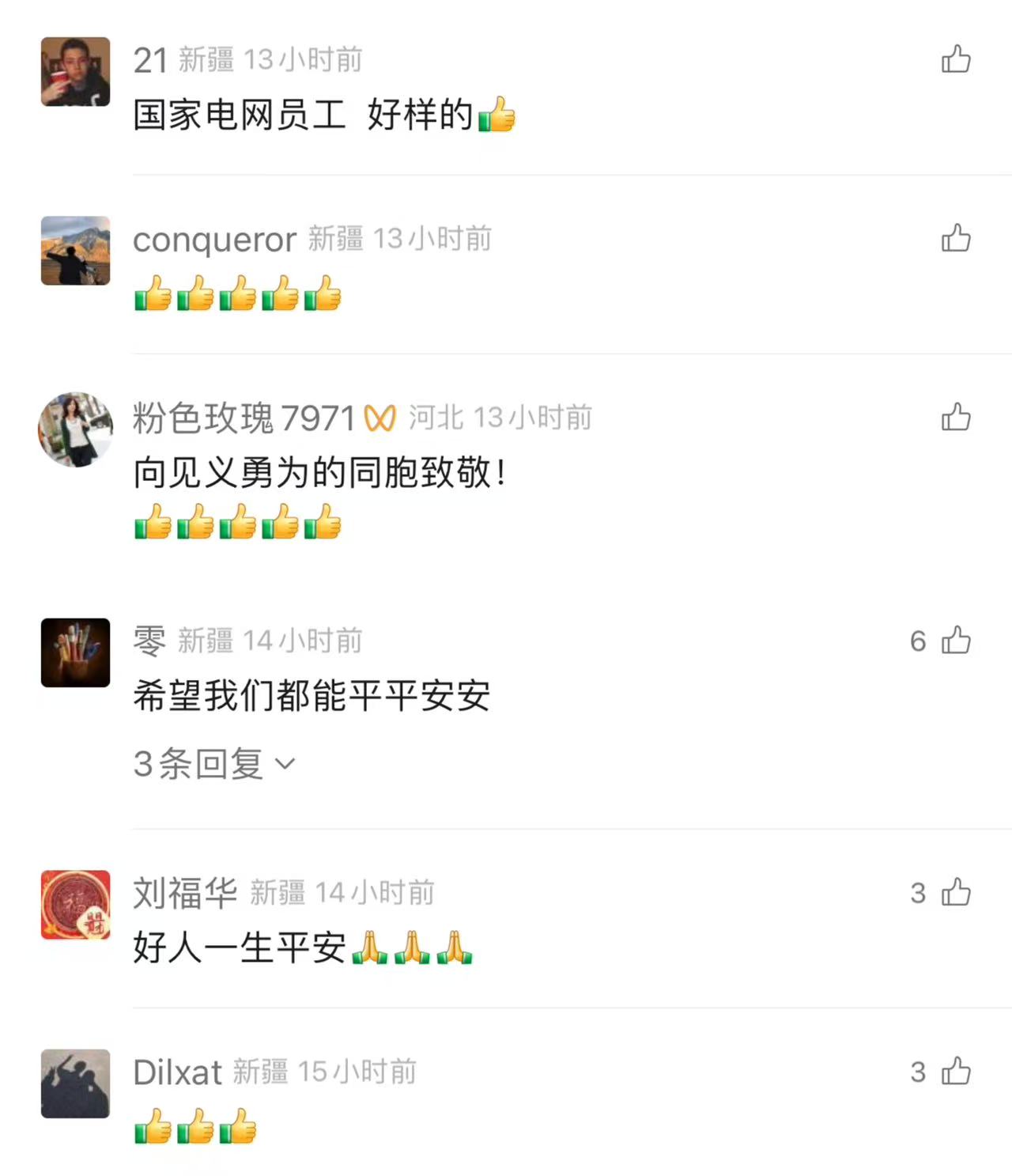Open profile picture of user 21
The image size is (1012, 1176).
tap(75, 71)
